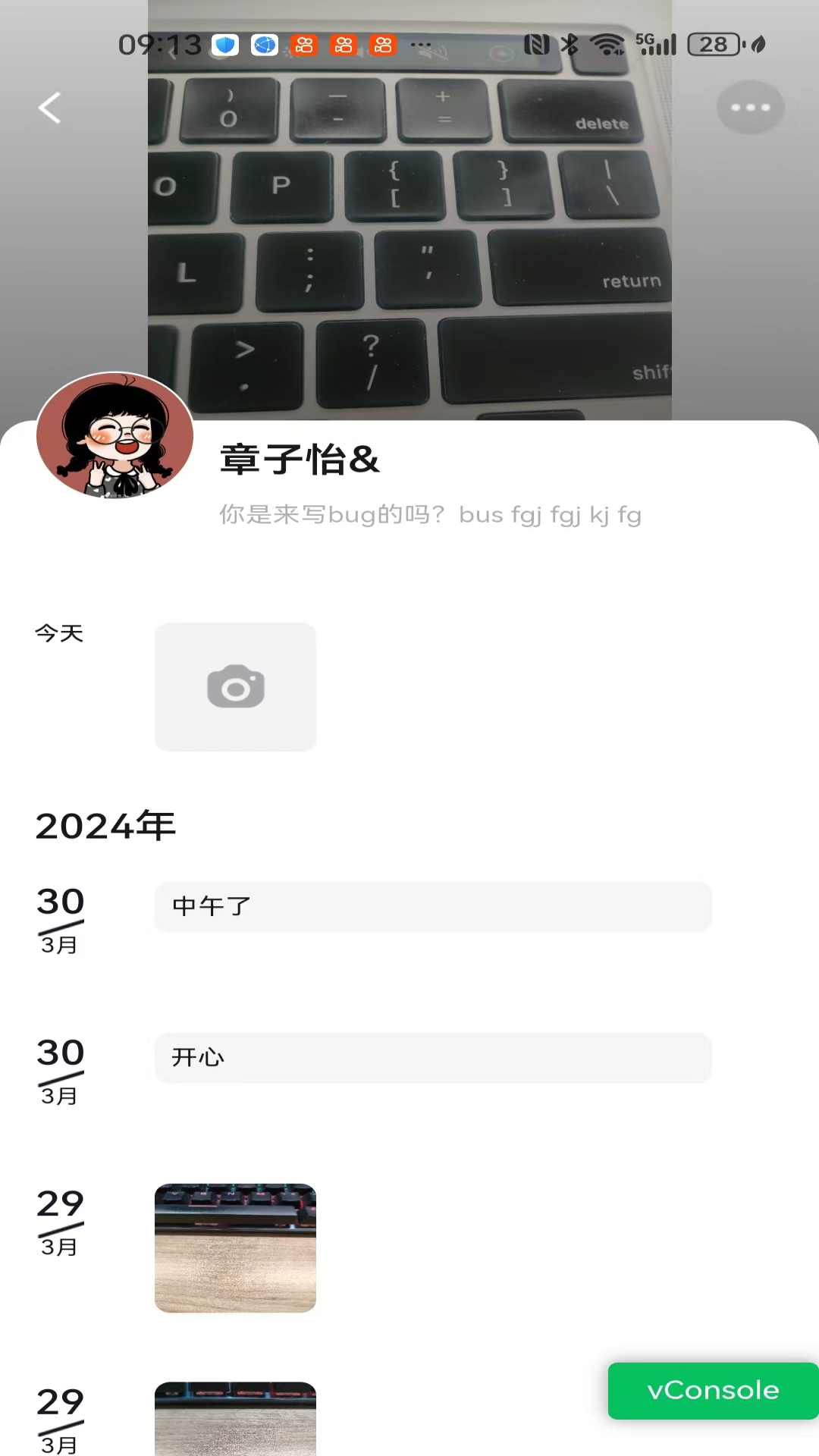Tap the profile avatar of 章子怡&

click(x=115, y=435)
